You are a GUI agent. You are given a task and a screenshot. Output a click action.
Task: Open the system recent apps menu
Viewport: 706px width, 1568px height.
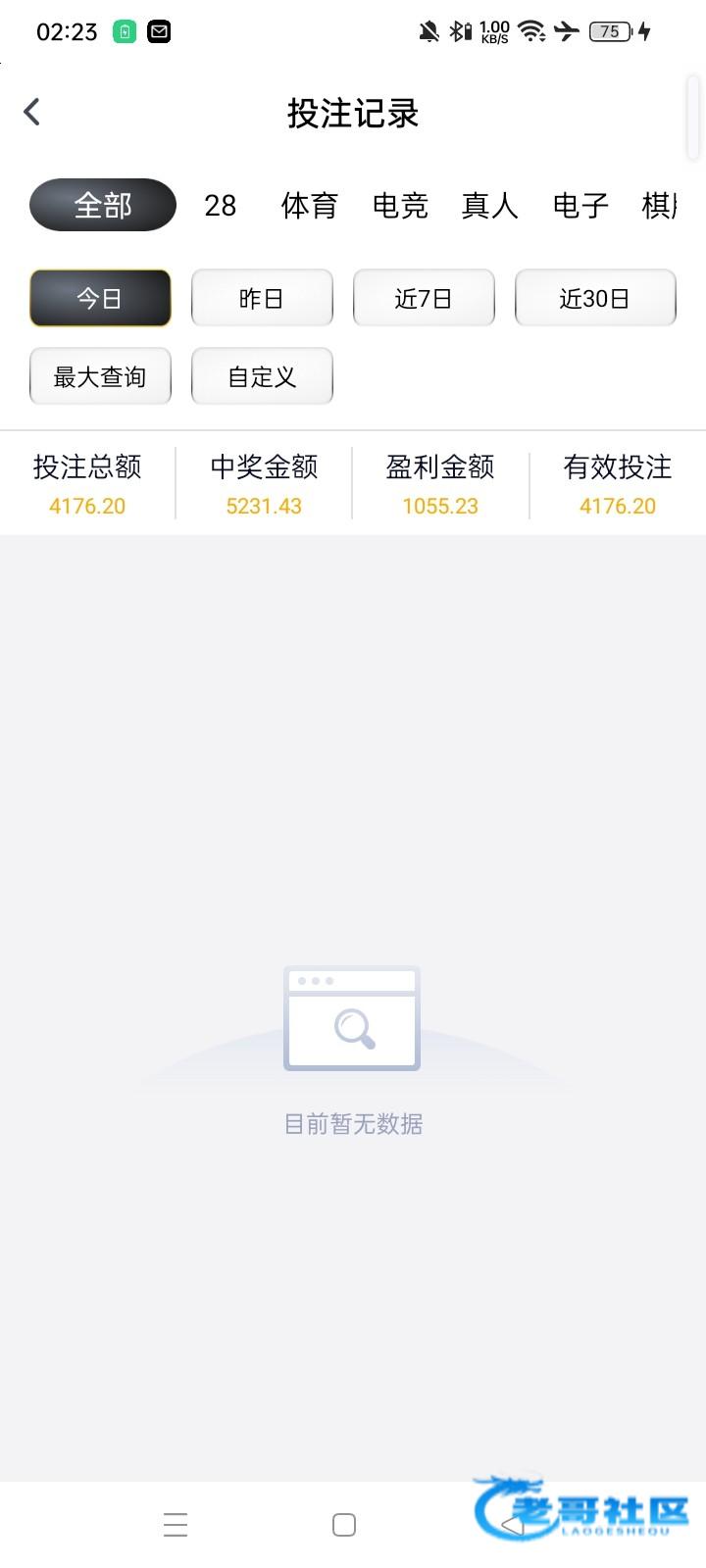pos(176,1525)
